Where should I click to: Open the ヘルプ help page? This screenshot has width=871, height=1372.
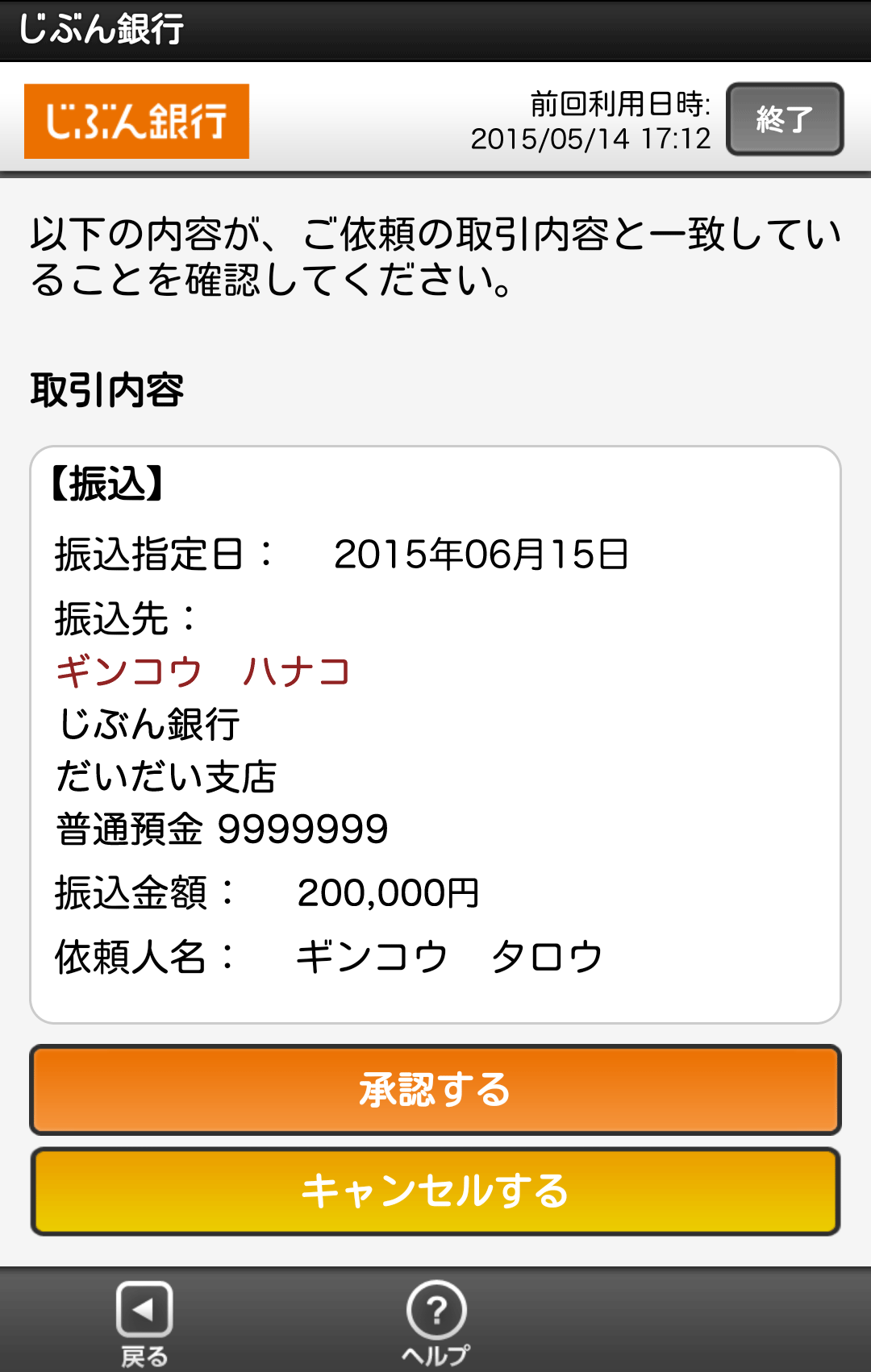pyautogui.click(x=435, y=1322)
